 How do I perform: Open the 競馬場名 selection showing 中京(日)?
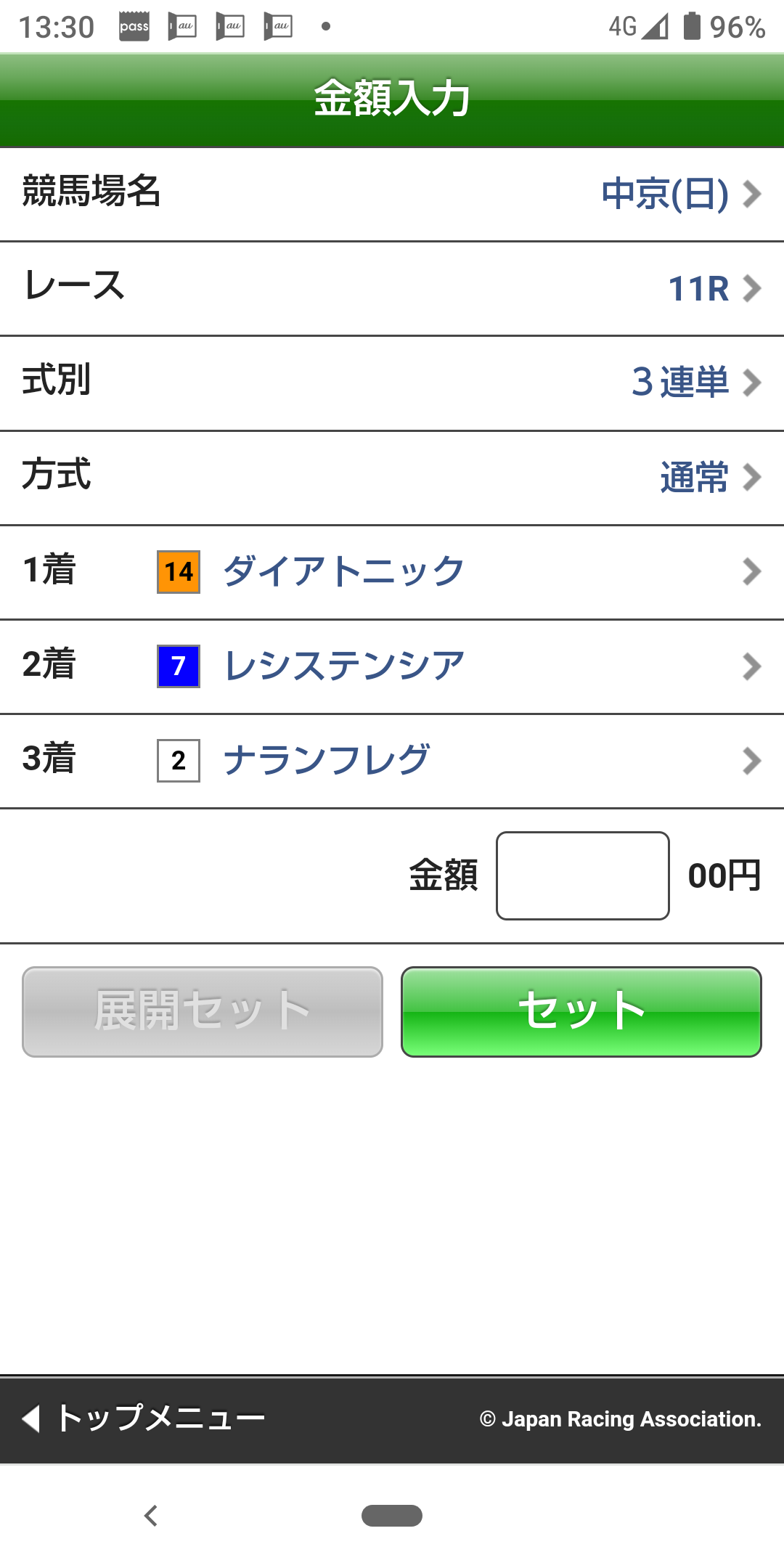pyautogui.click(x=392, y=194)
